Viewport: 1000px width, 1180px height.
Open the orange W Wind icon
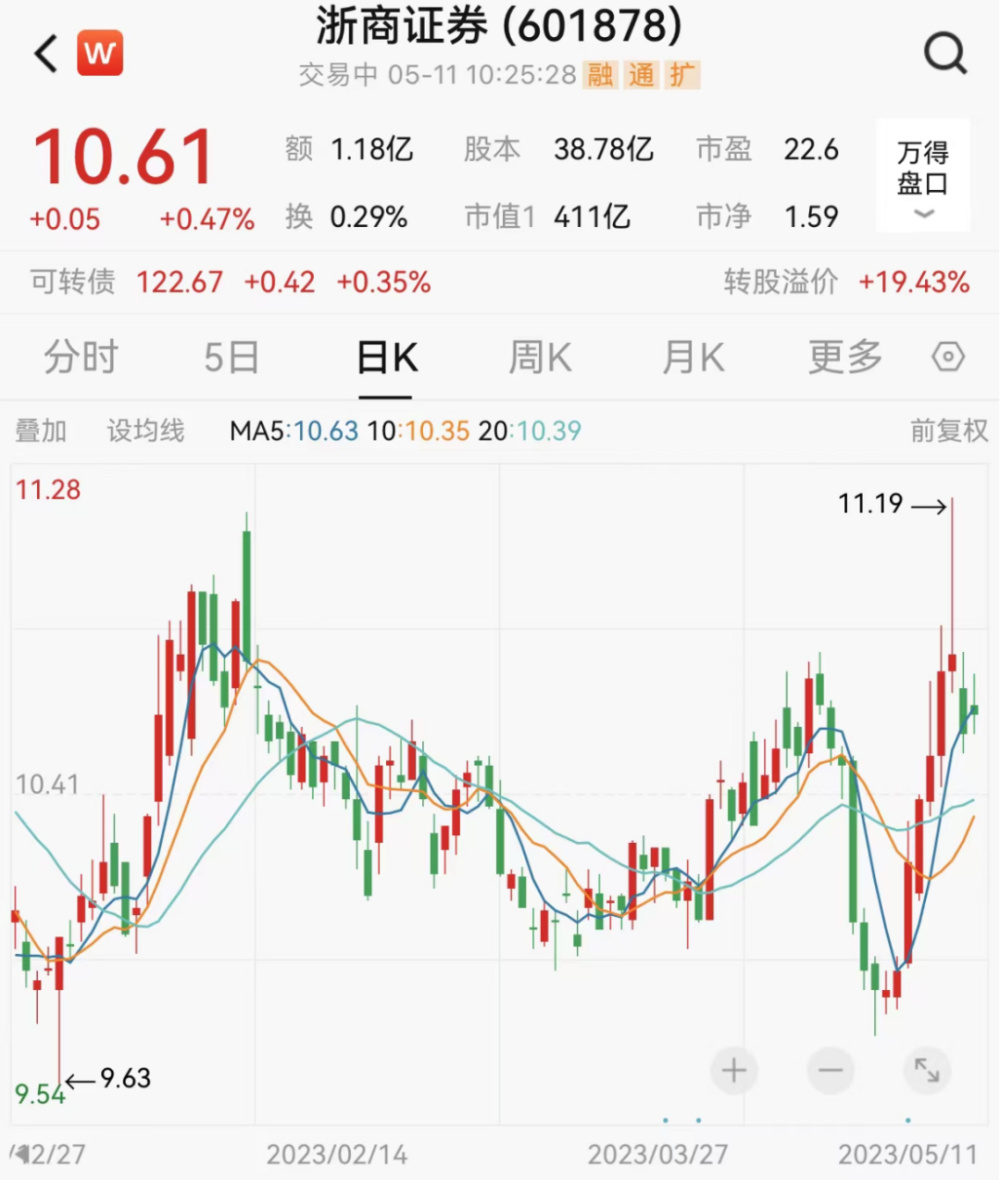coord(100,53)
